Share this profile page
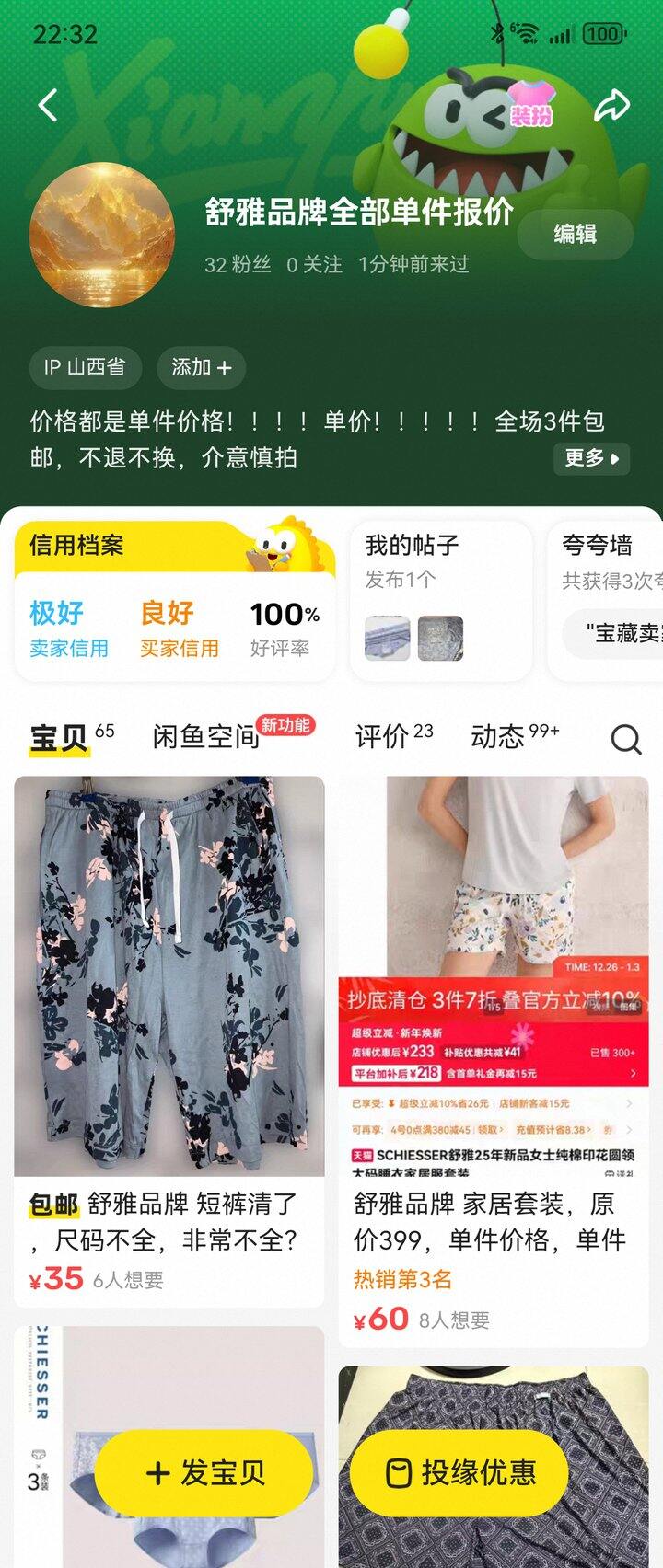The image size is (663, 1568). 611,106
